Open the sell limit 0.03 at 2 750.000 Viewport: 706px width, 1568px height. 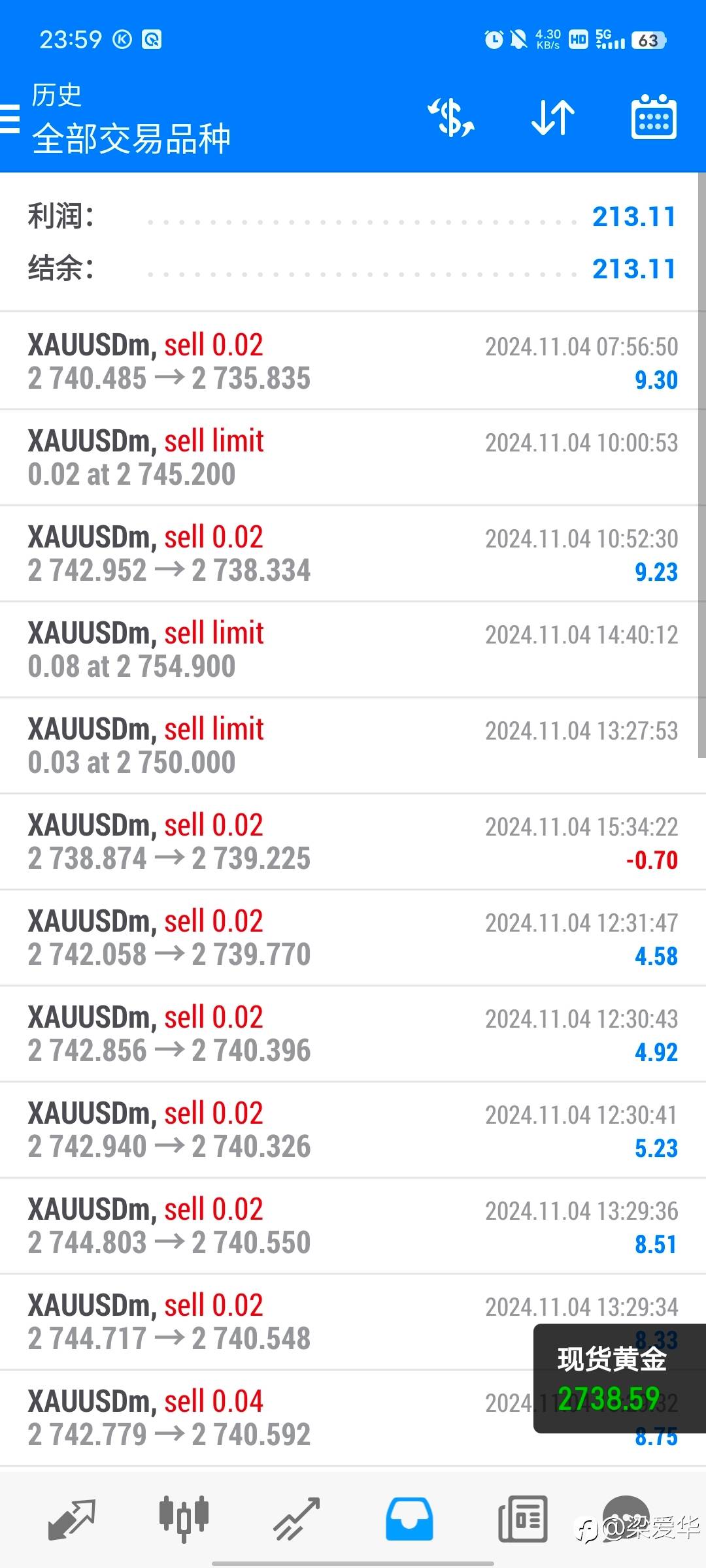353,745
